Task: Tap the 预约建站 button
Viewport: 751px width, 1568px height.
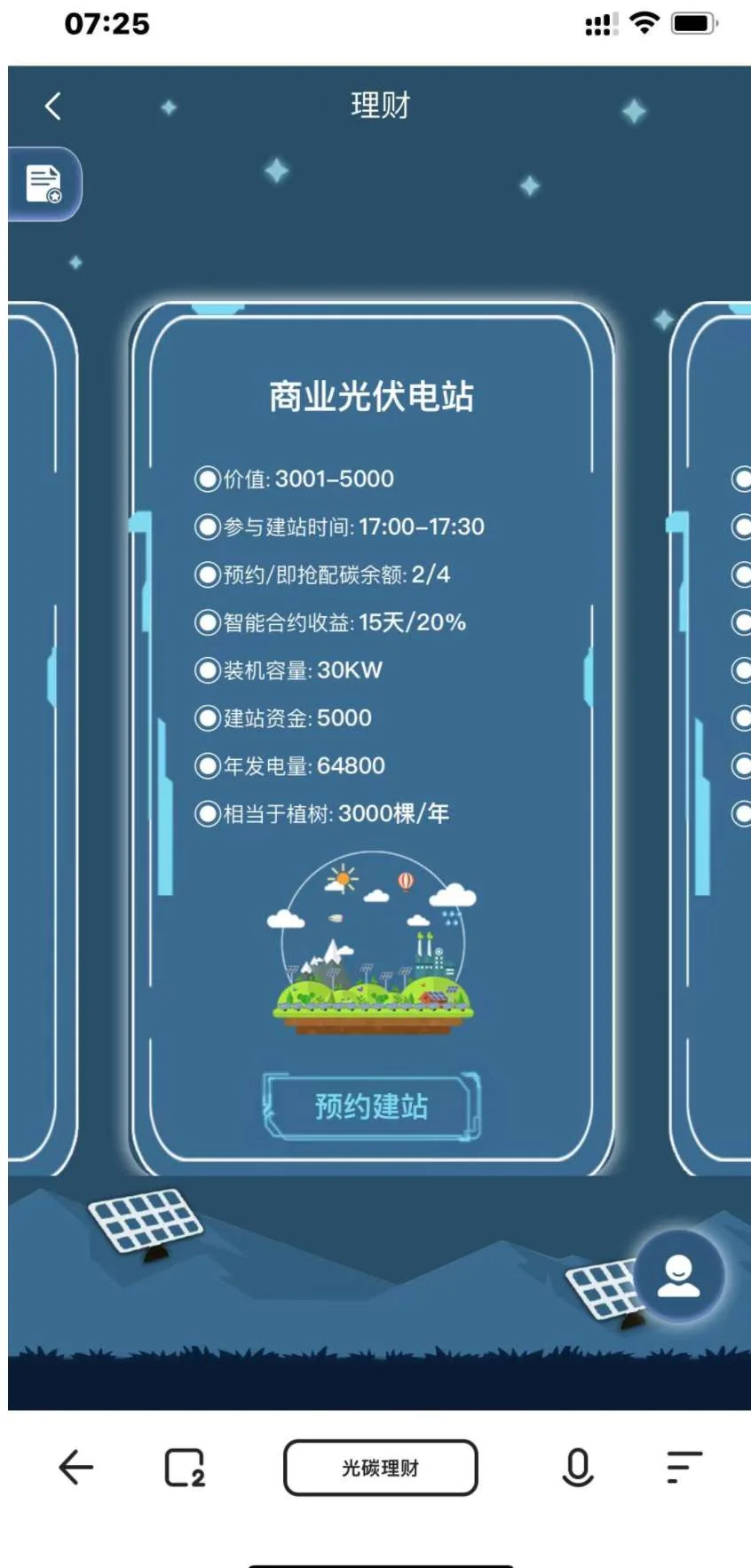Action: [371, 1106]
